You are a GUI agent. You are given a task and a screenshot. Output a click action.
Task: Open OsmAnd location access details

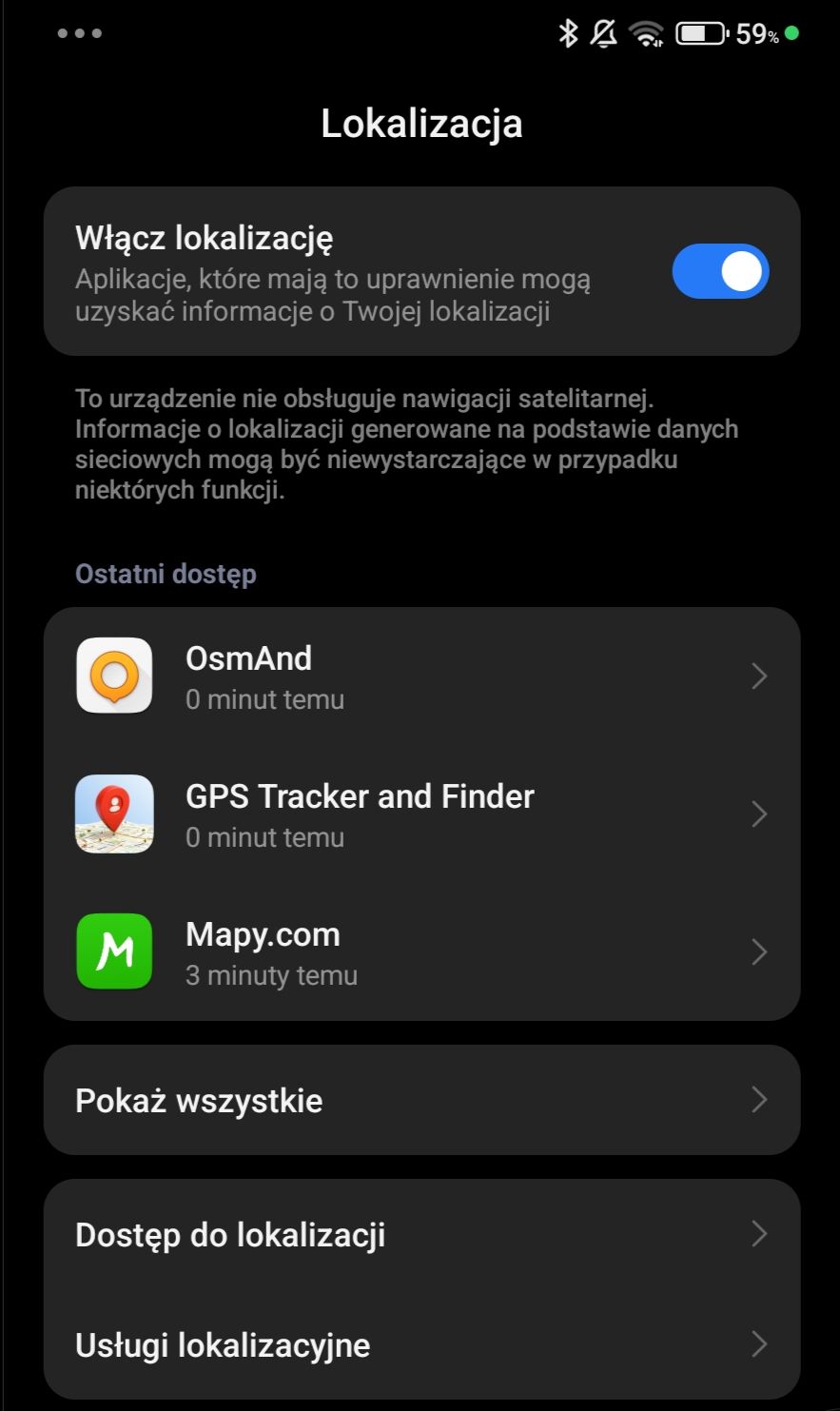[x=421, y=676]
